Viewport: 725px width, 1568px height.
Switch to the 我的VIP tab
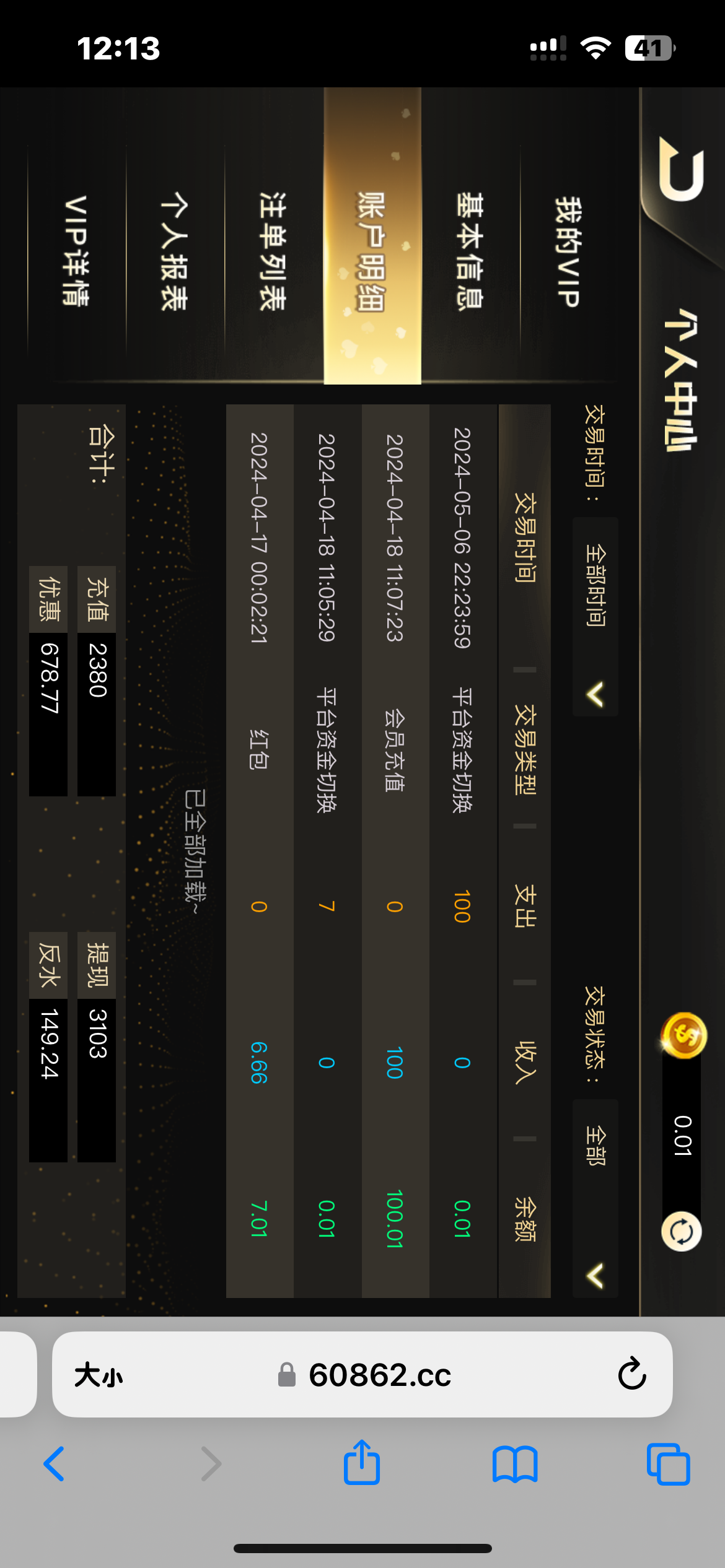pyautogui.click(x=568, y=251)
